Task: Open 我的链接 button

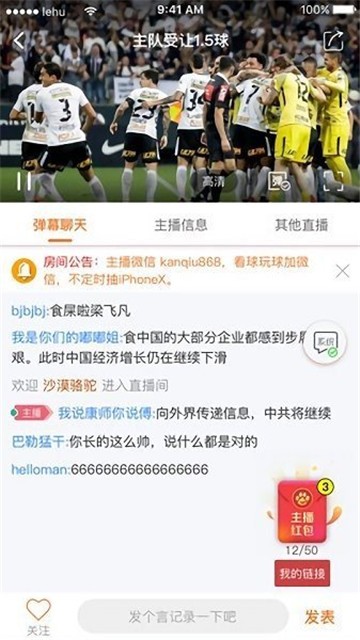Action: [x=302, y=573]
